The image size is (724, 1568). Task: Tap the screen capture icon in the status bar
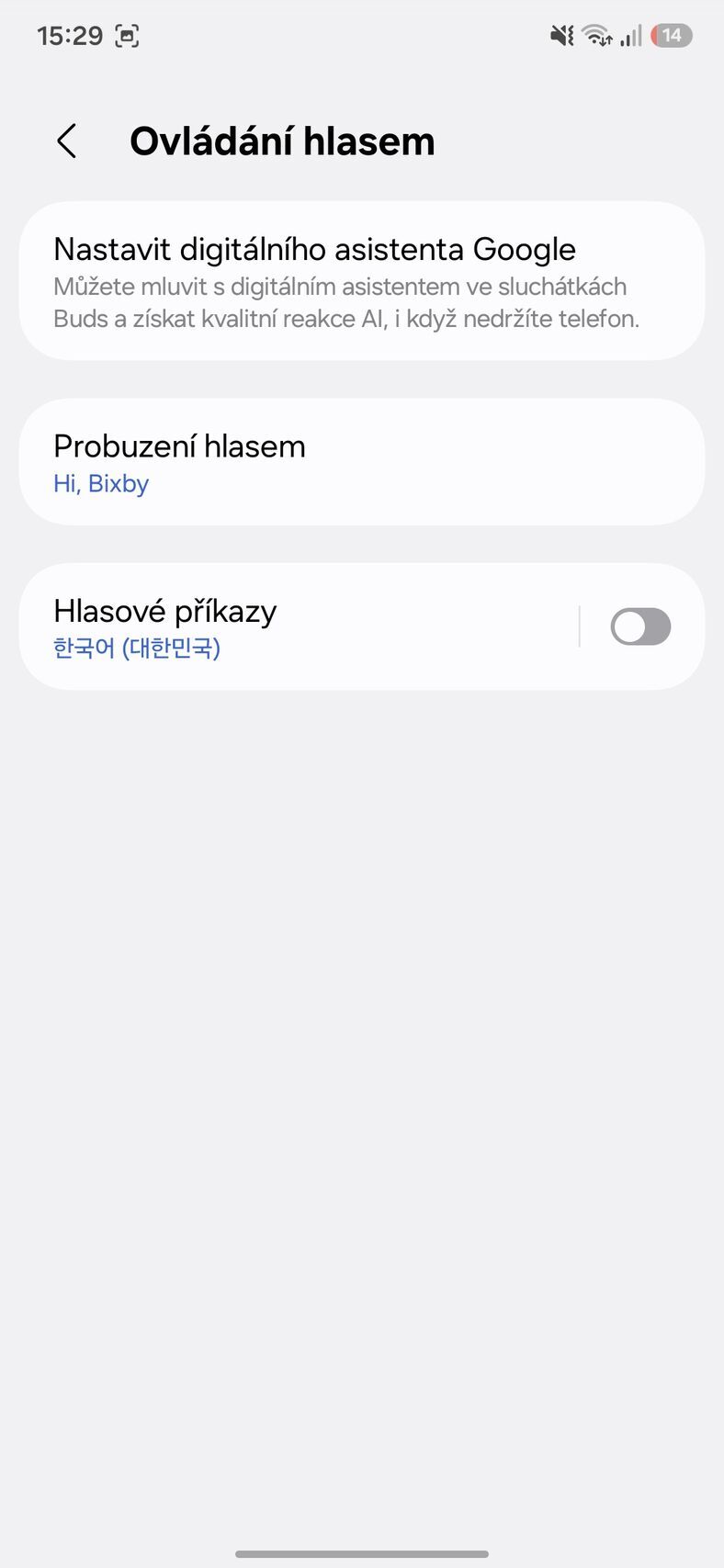[129, 36]
